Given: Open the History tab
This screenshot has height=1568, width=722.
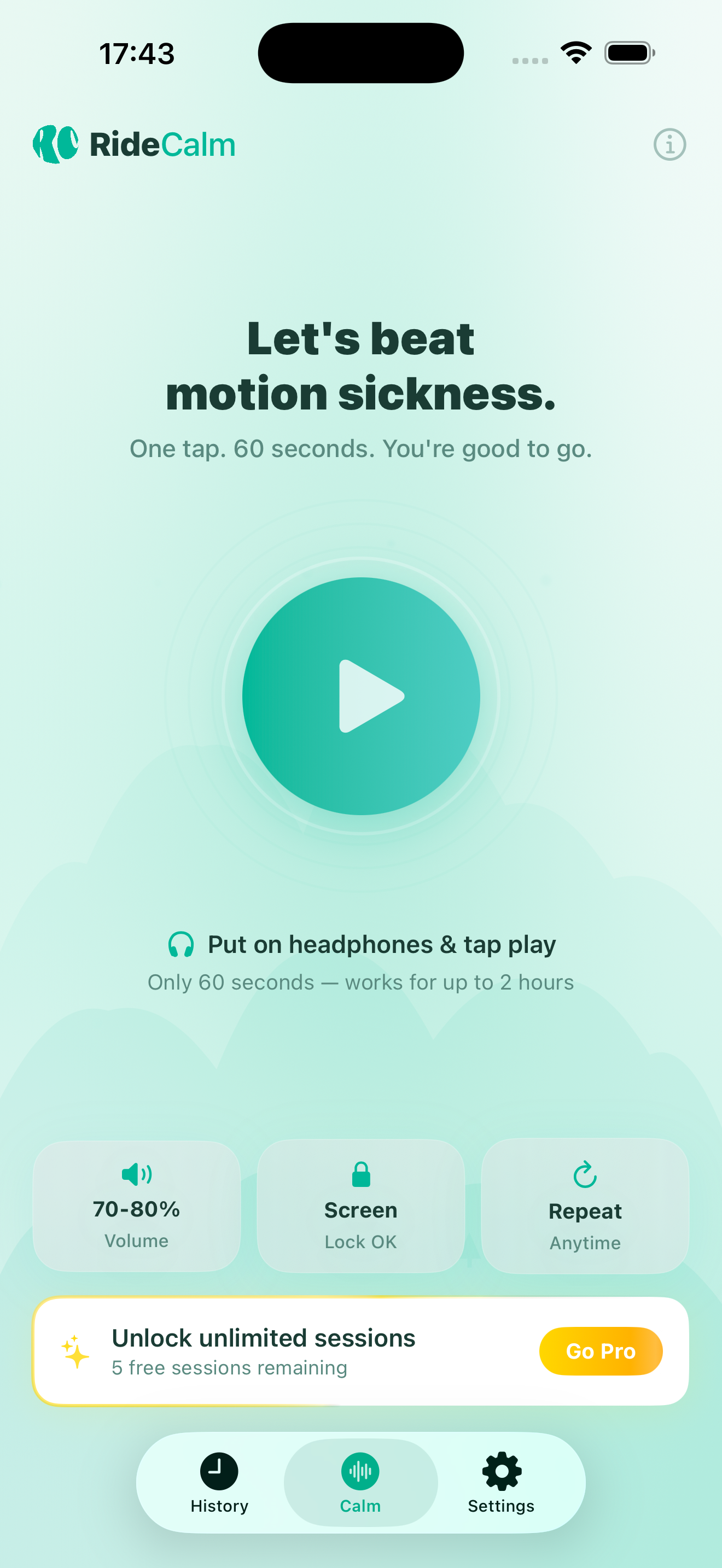Looking at the screenshot, I should 219,1483.
